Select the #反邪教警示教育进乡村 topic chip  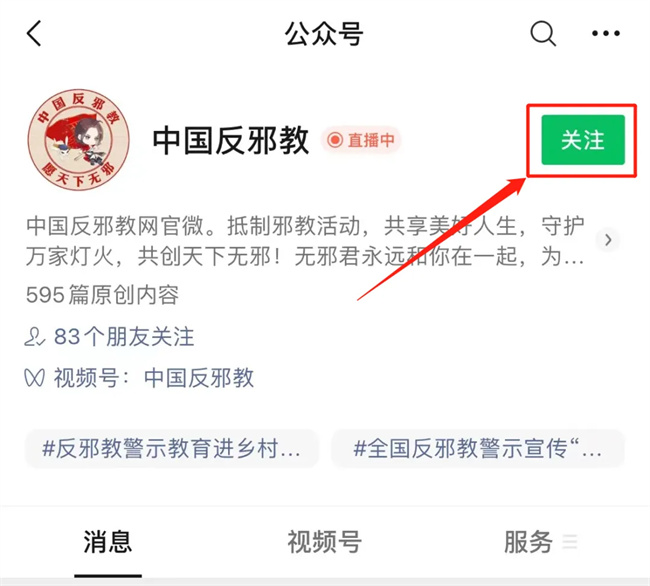pyautogui.click(x=172, y=449)
